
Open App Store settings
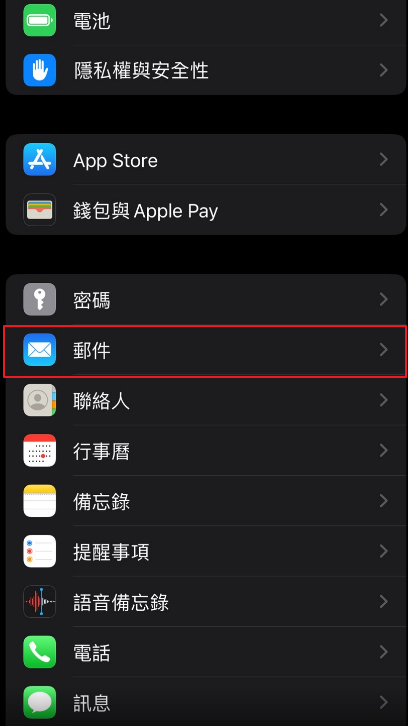206,160
